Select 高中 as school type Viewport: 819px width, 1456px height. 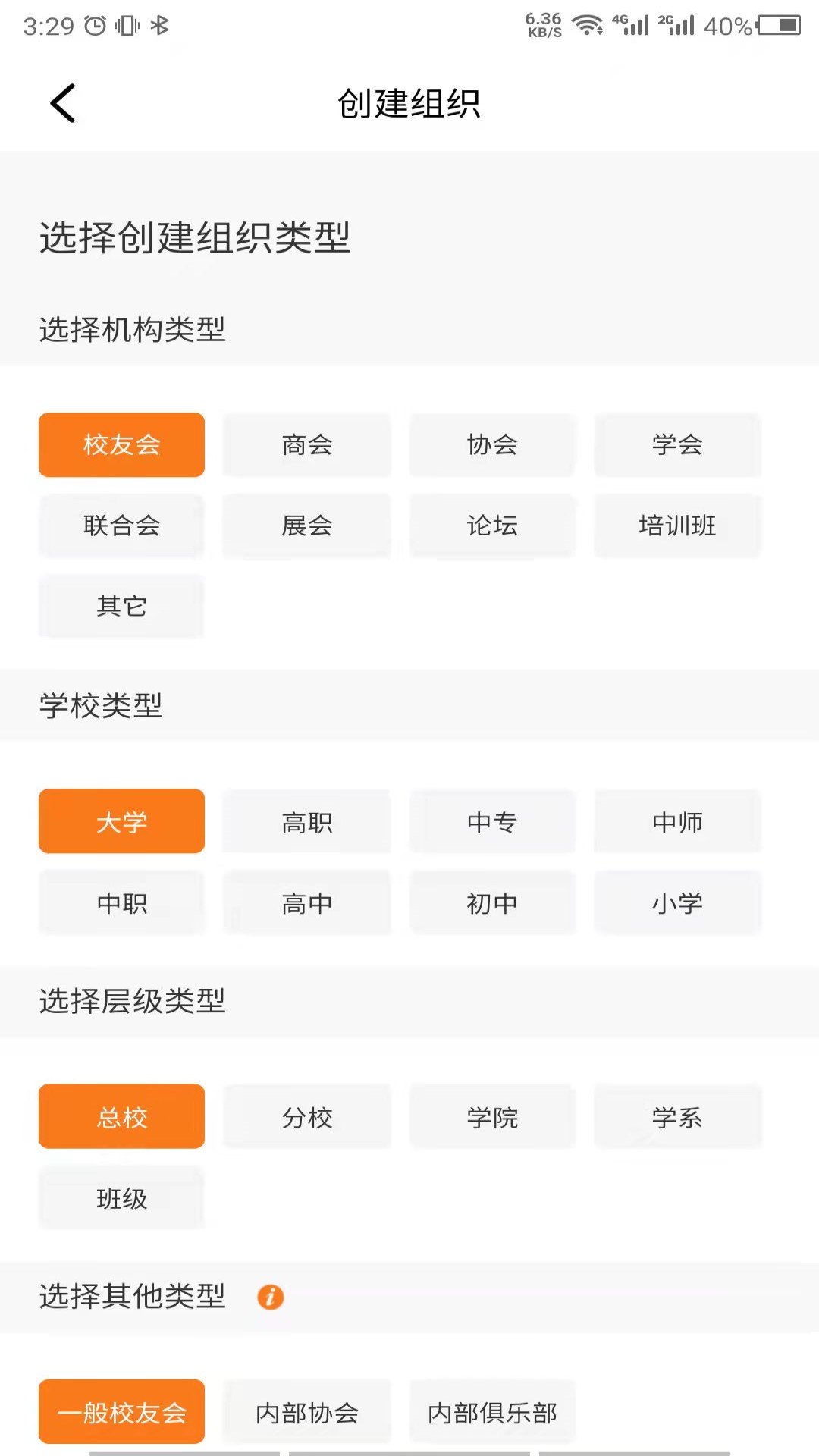306,902
